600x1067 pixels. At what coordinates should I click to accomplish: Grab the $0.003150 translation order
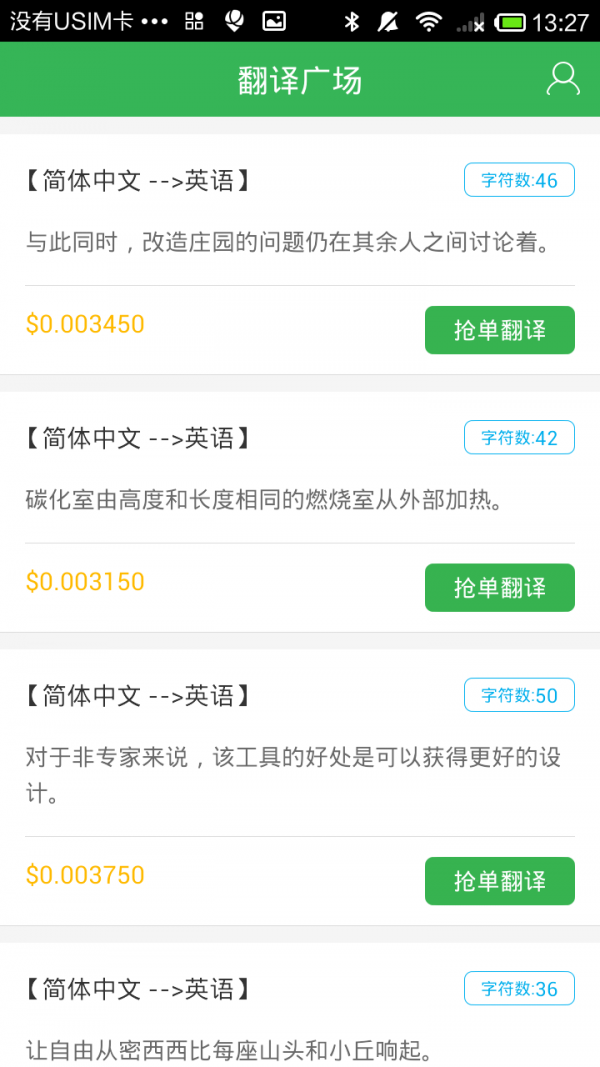[x=499, y=587]
